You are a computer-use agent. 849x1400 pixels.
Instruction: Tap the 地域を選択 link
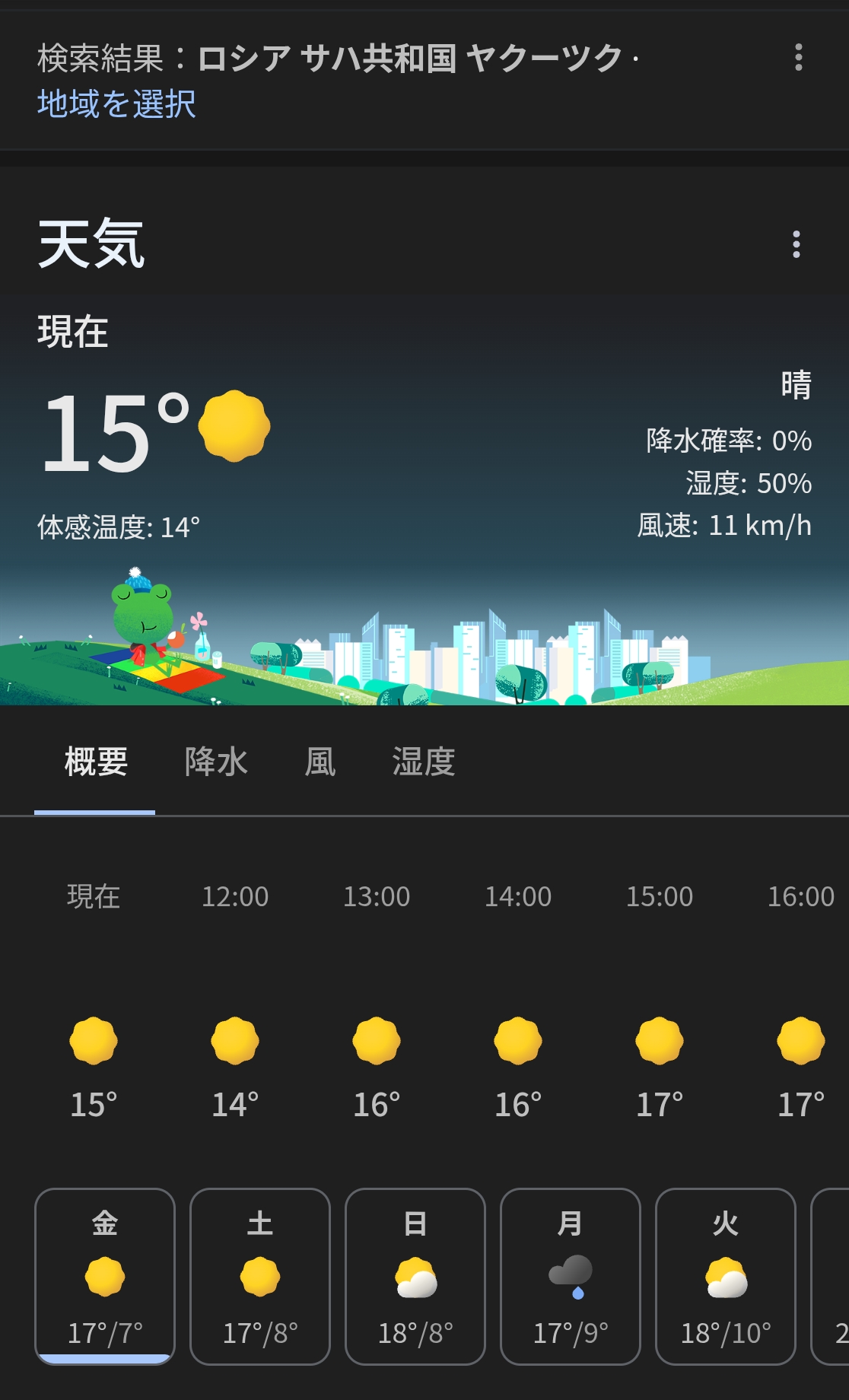(116, 104)
